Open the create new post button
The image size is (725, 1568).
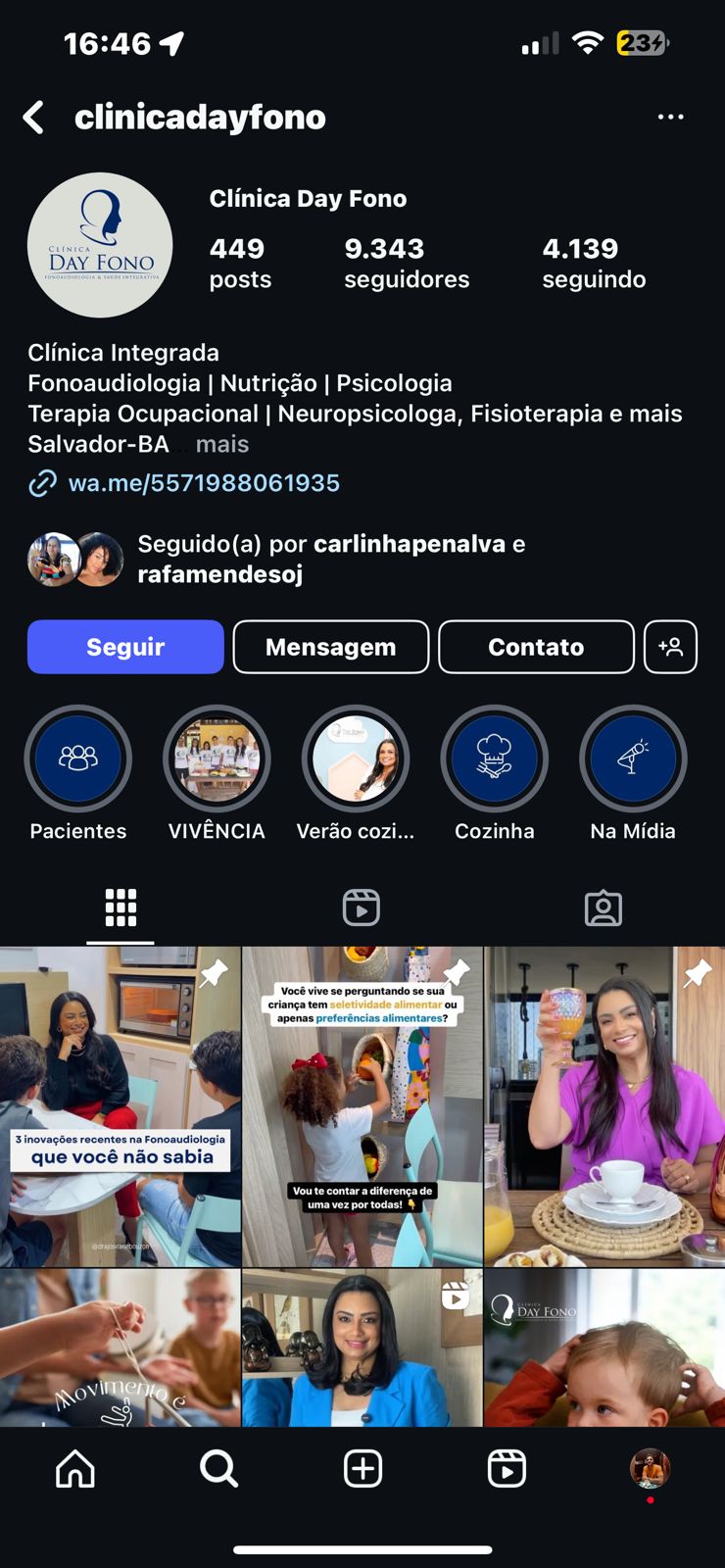(x=362, y=1468)
